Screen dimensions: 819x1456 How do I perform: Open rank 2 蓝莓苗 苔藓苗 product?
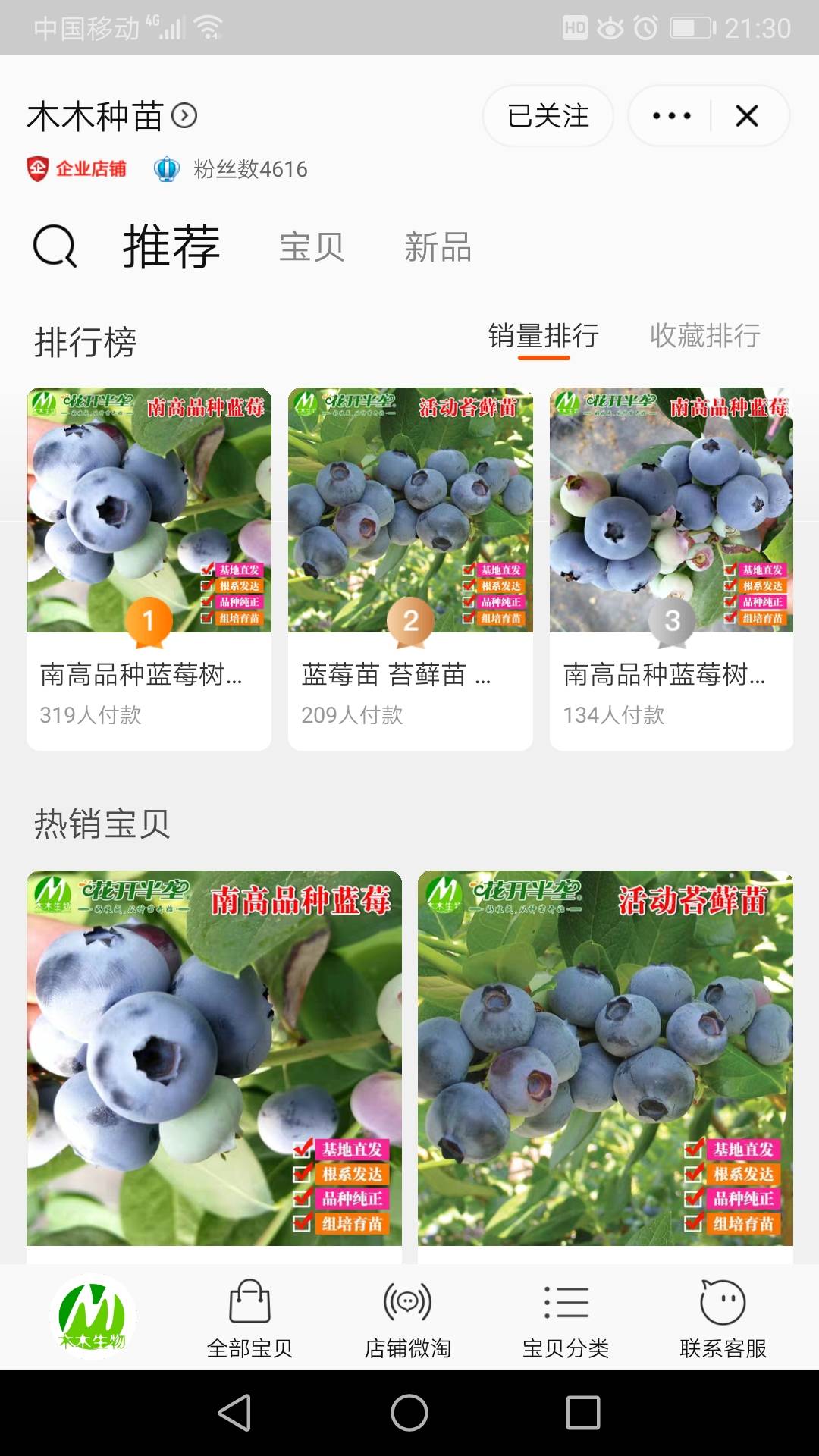coord(410,569)
